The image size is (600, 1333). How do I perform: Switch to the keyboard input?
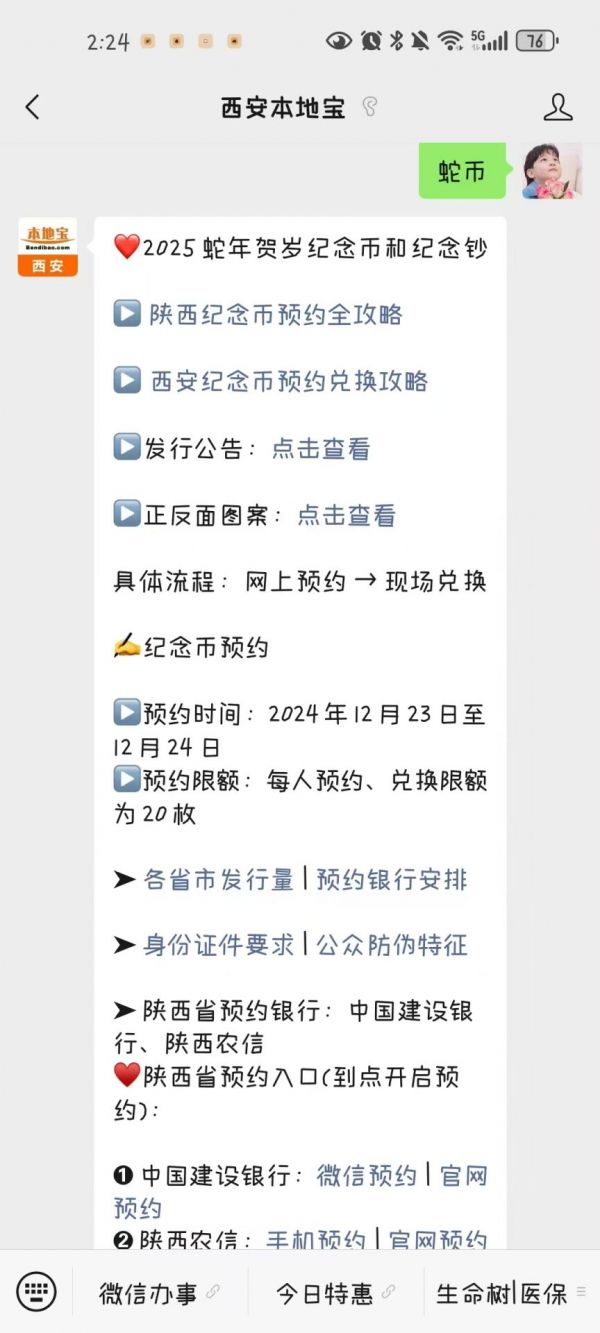pos(37,1292)
